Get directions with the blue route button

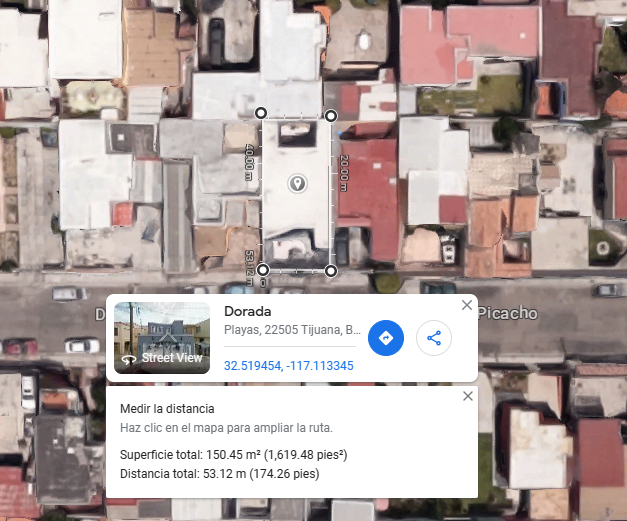pyautogui.click(x=386, y=338)
